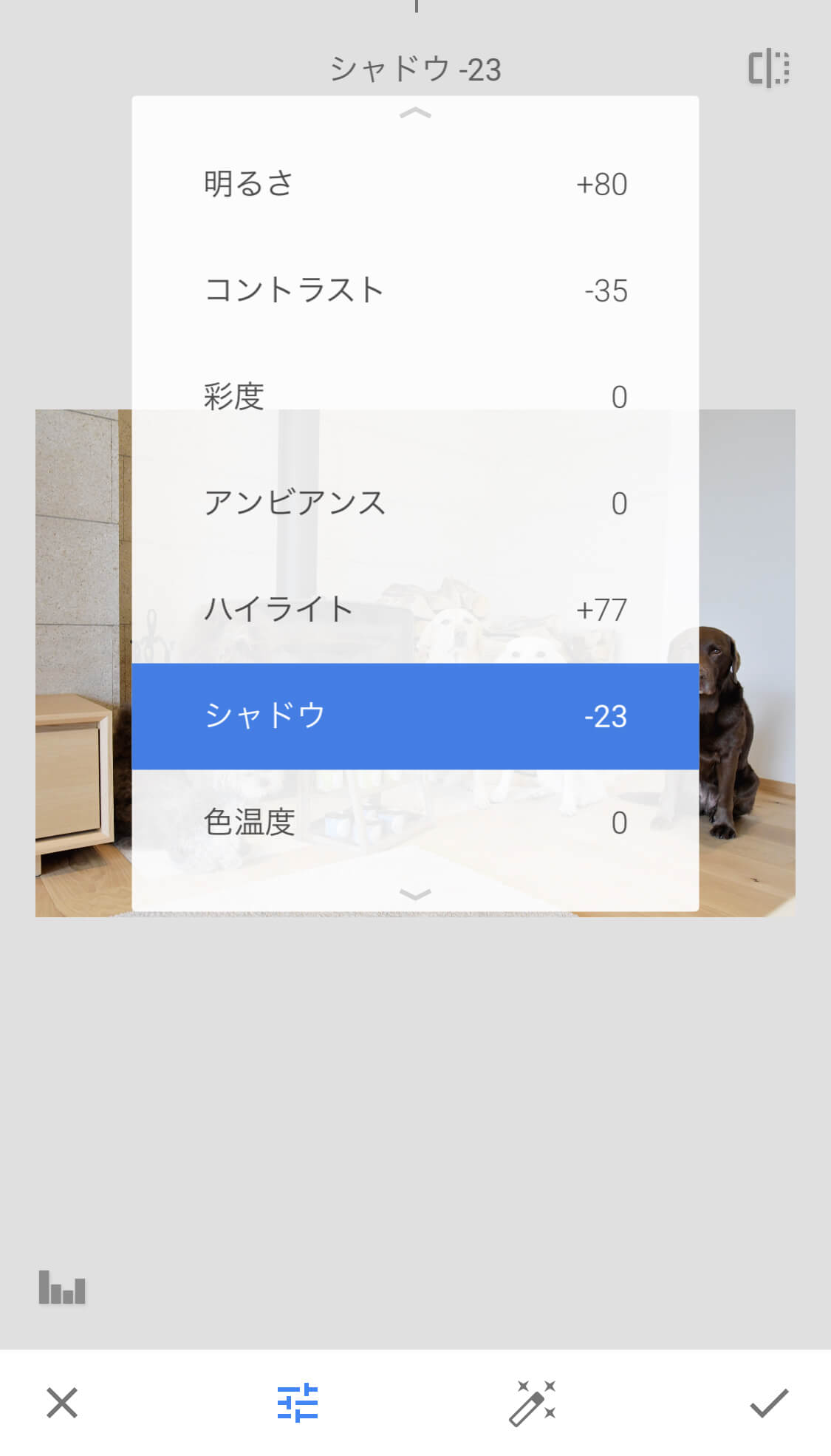Choose the 彩度 adjustment option

pos(415,397)
